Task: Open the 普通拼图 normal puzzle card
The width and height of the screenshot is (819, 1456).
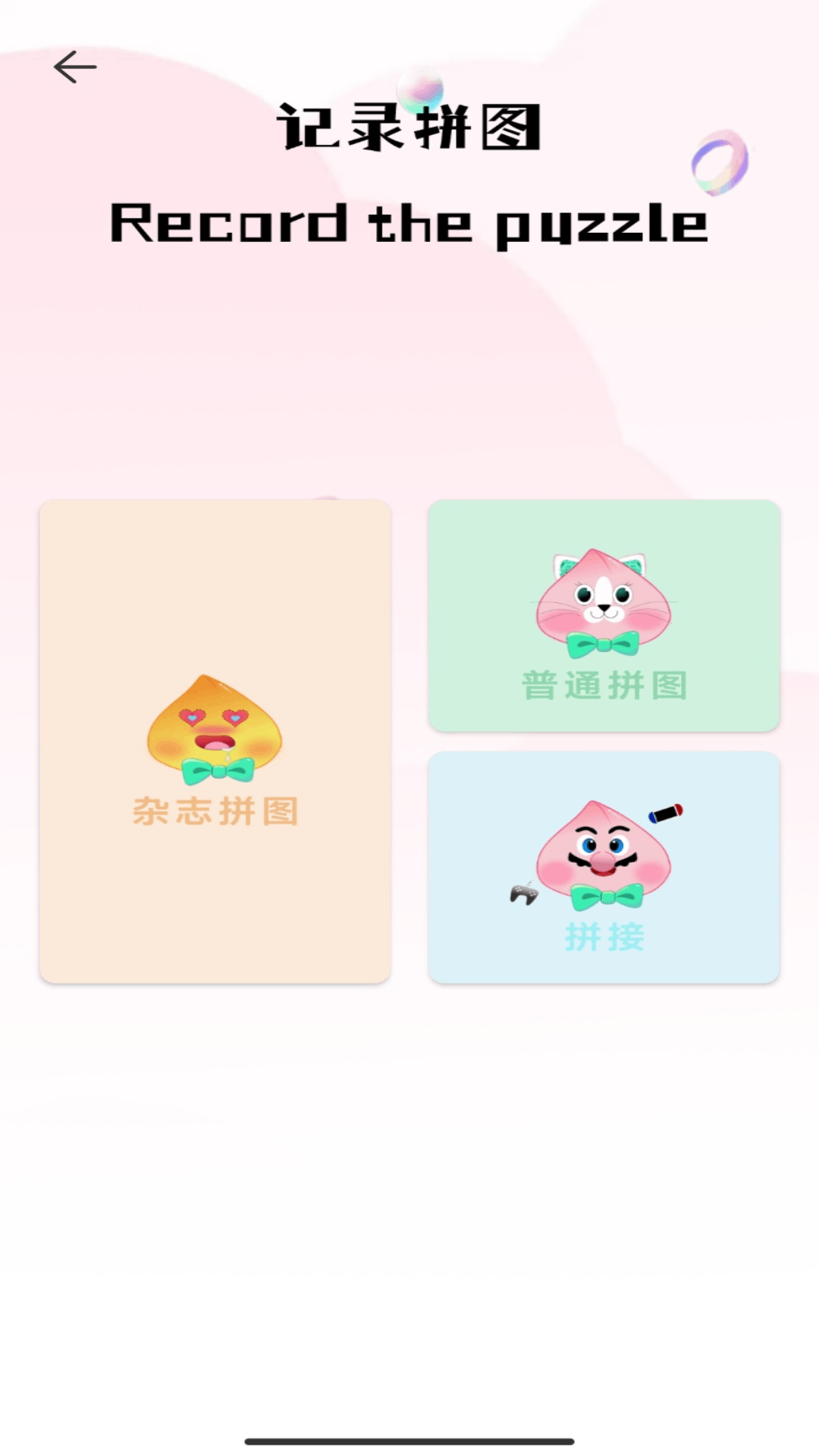Action: (604, 616)
